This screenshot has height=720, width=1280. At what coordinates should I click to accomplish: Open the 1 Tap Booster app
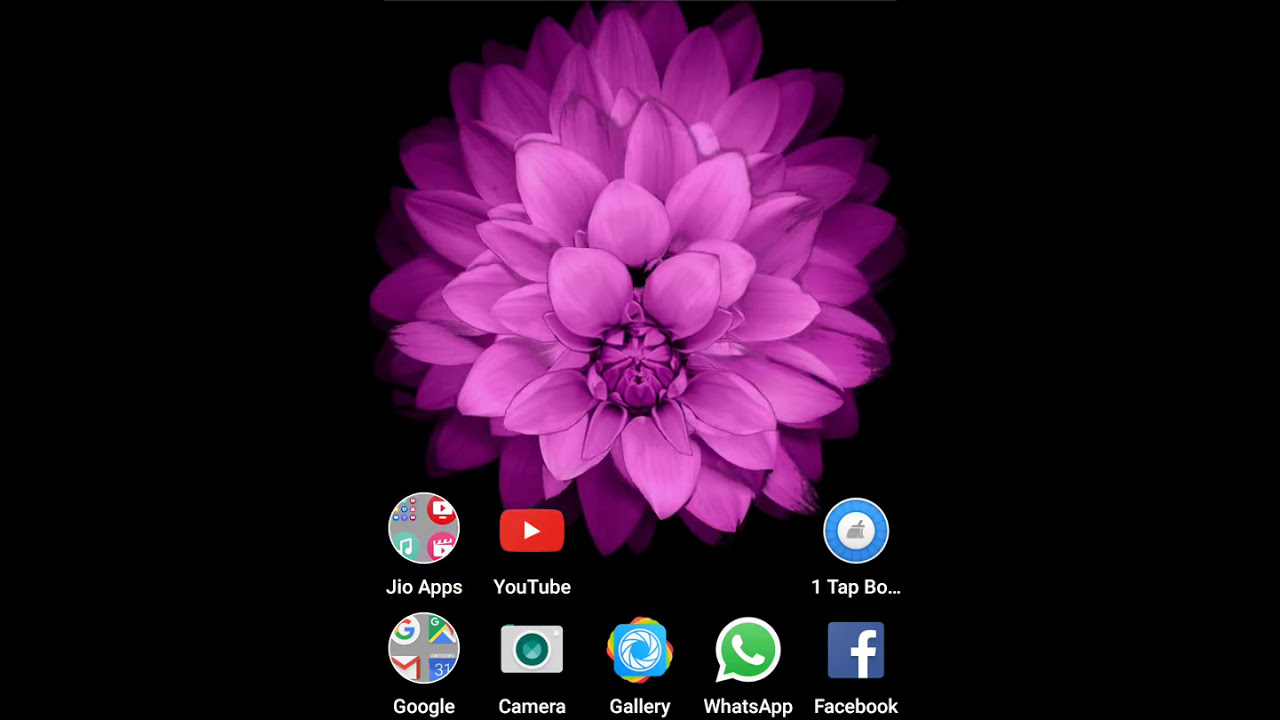pos(856,531)
